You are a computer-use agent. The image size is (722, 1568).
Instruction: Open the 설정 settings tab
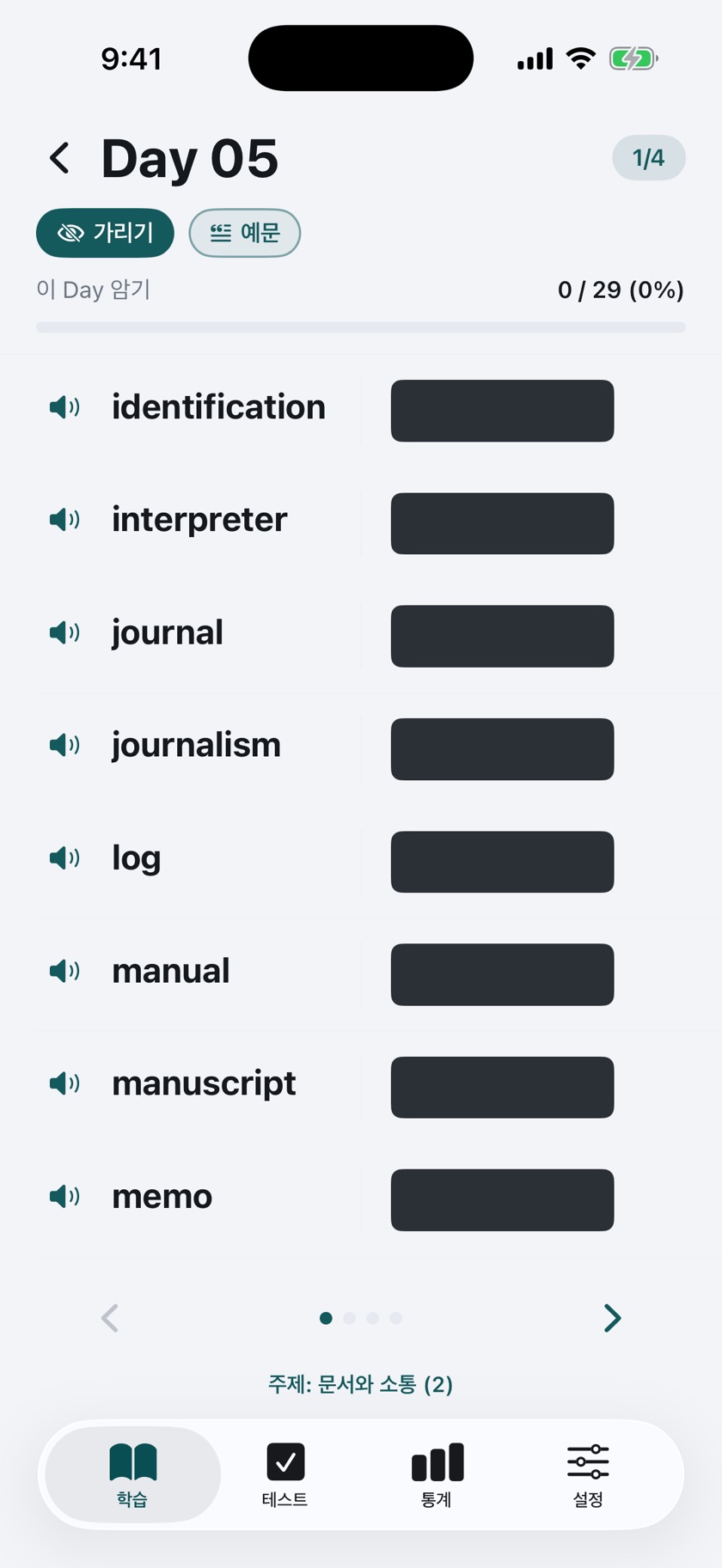[x=588, y=1474]
